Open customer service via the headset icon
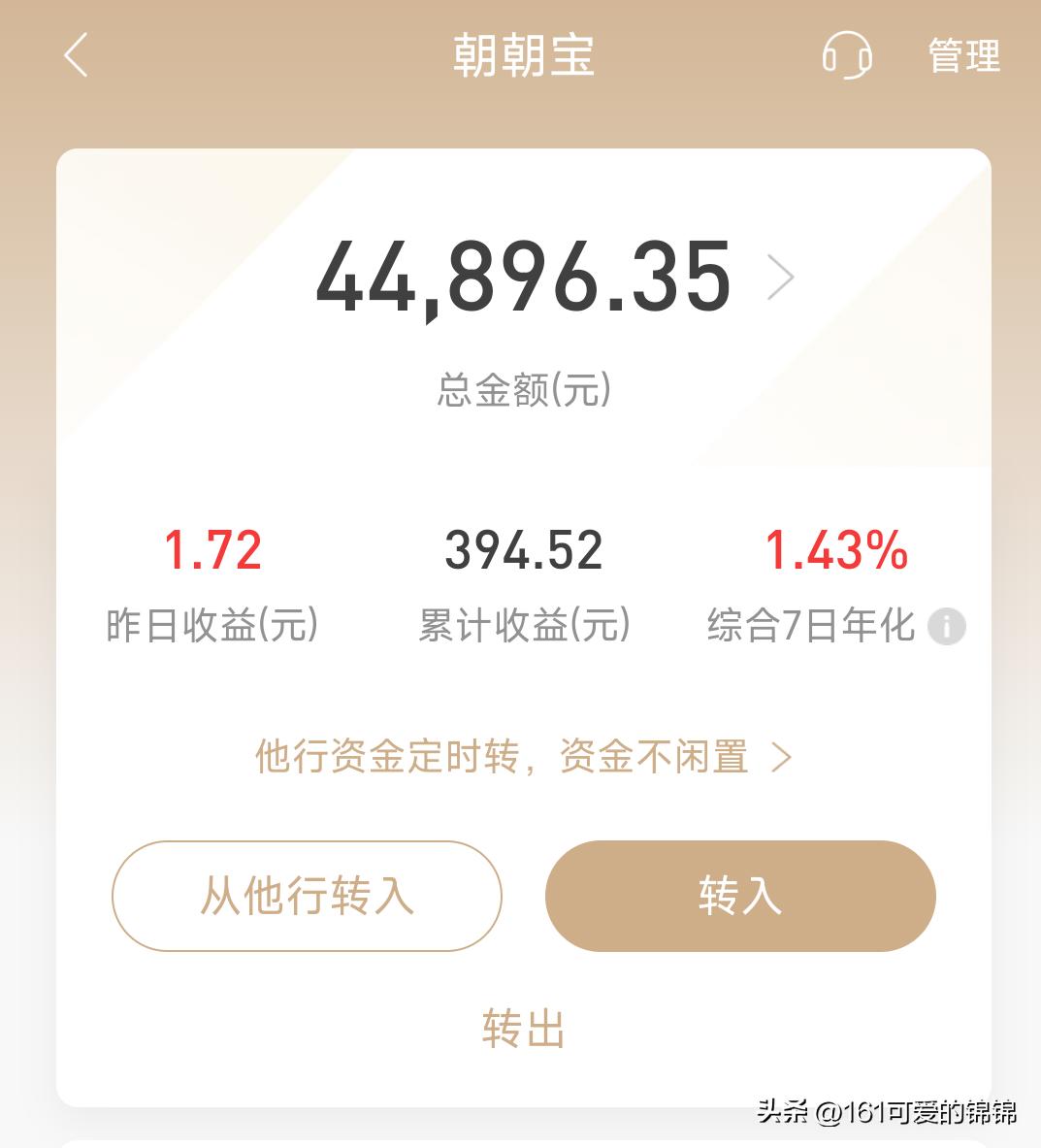 coord(848,56)
